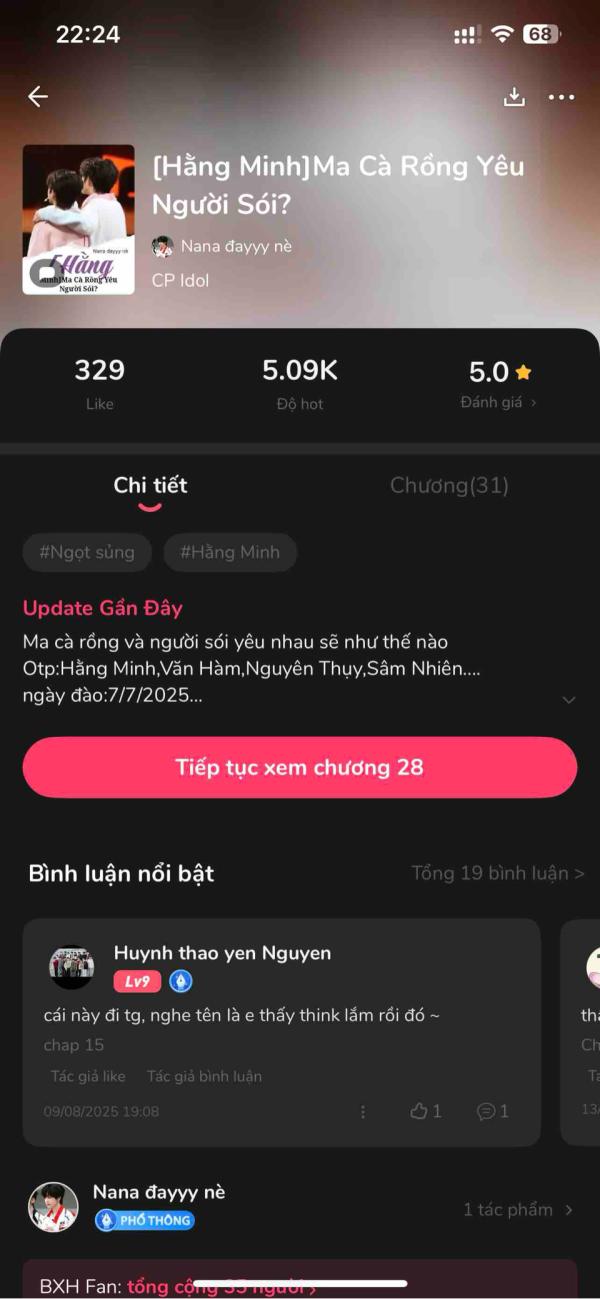Continue reading with Tiếp tục xem chương 28
Screen dimensions: 600x1299
click(300, 768)
